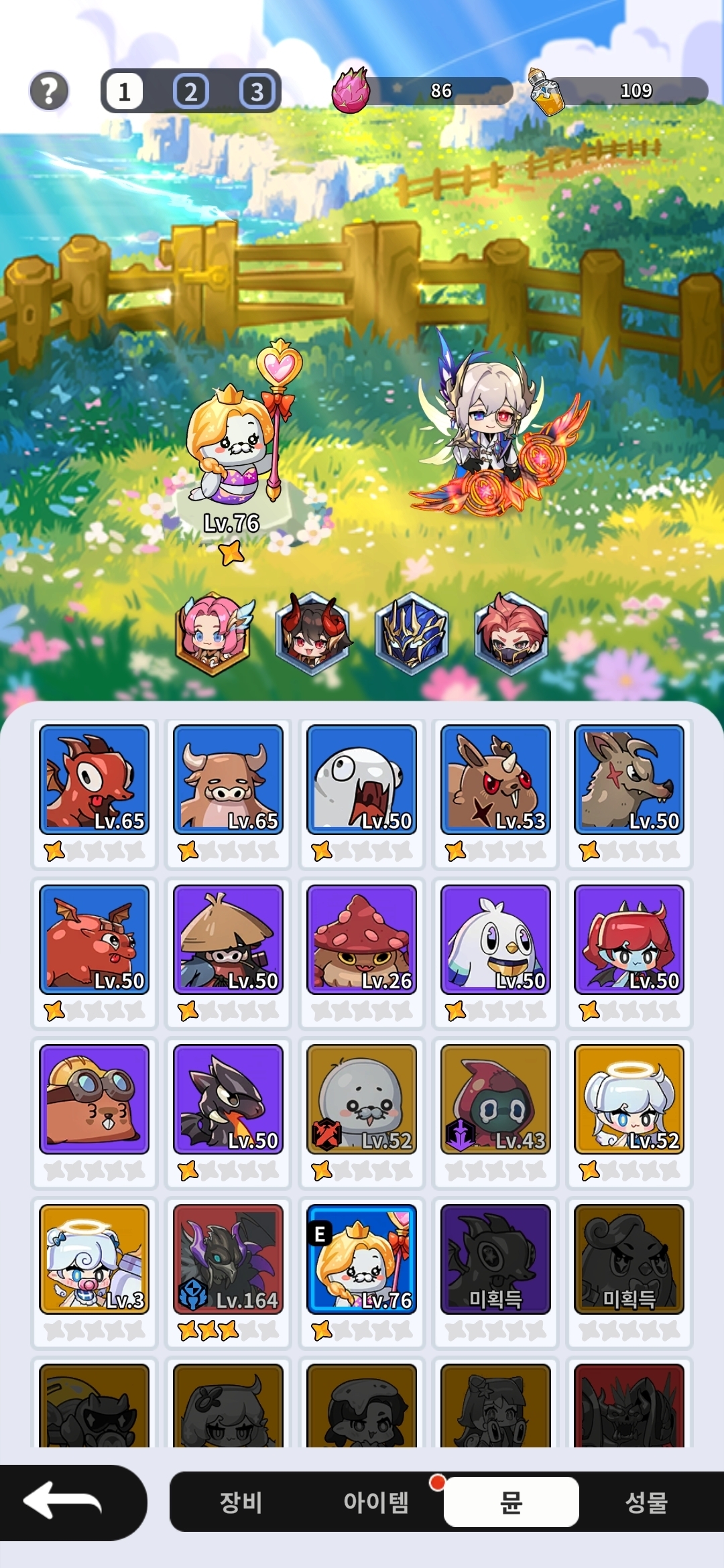Select the masked red-haired hero portrait
Viewport: 724px width, 1568px height.
(511, 633)
